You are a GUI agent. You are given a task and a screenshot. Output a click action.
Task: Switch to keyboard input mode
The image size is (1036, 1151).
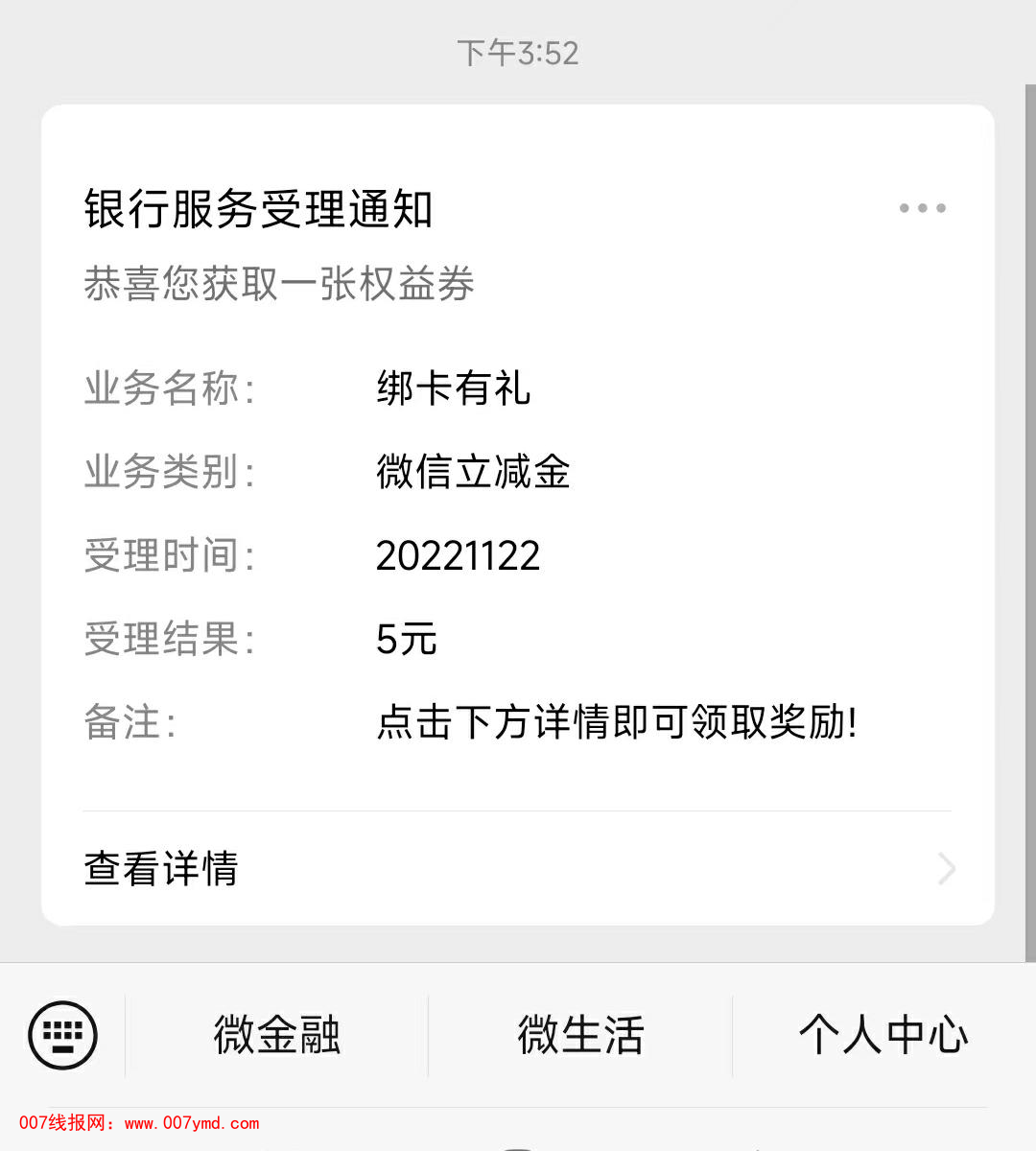coord(63,1035)
